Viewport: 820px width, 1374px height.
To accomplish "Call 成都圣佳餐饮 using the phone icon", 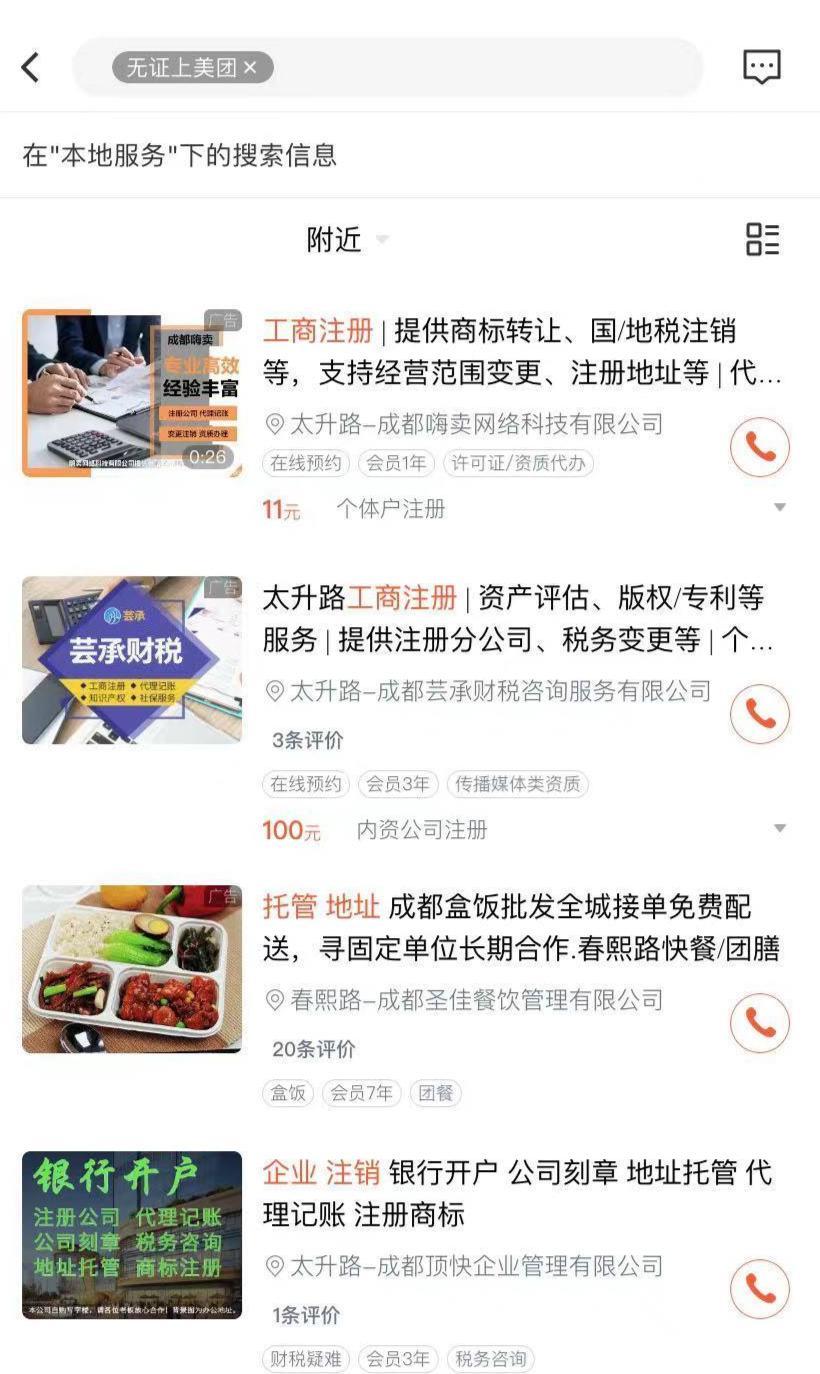I will [760, 1025].
